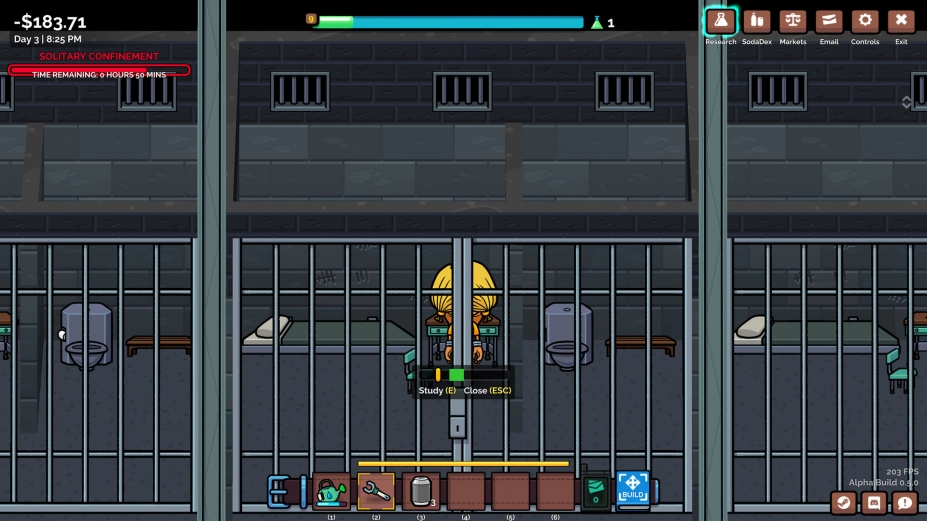
Task: Close the desk interaction prompt
Action: [x=487, y=391]
